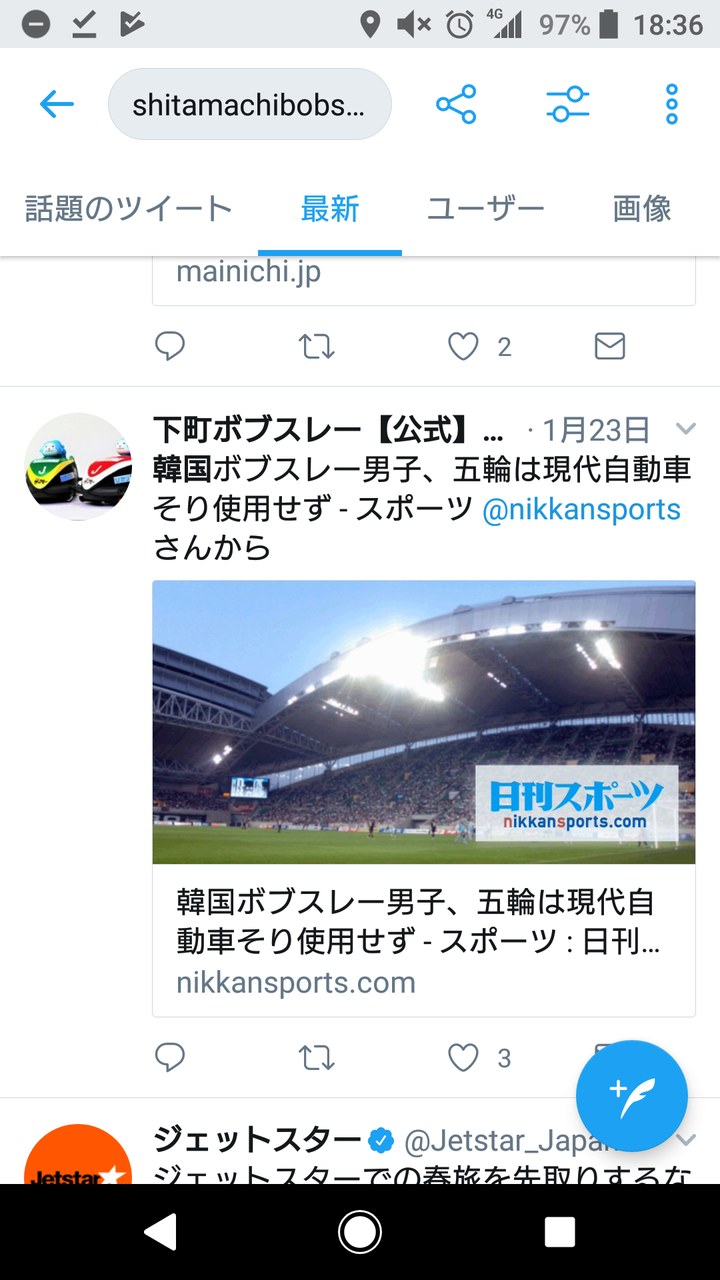Screen dimensions: 720x1280
Task: Switch to the 画像 tab
Action: [x=641, y=210]
